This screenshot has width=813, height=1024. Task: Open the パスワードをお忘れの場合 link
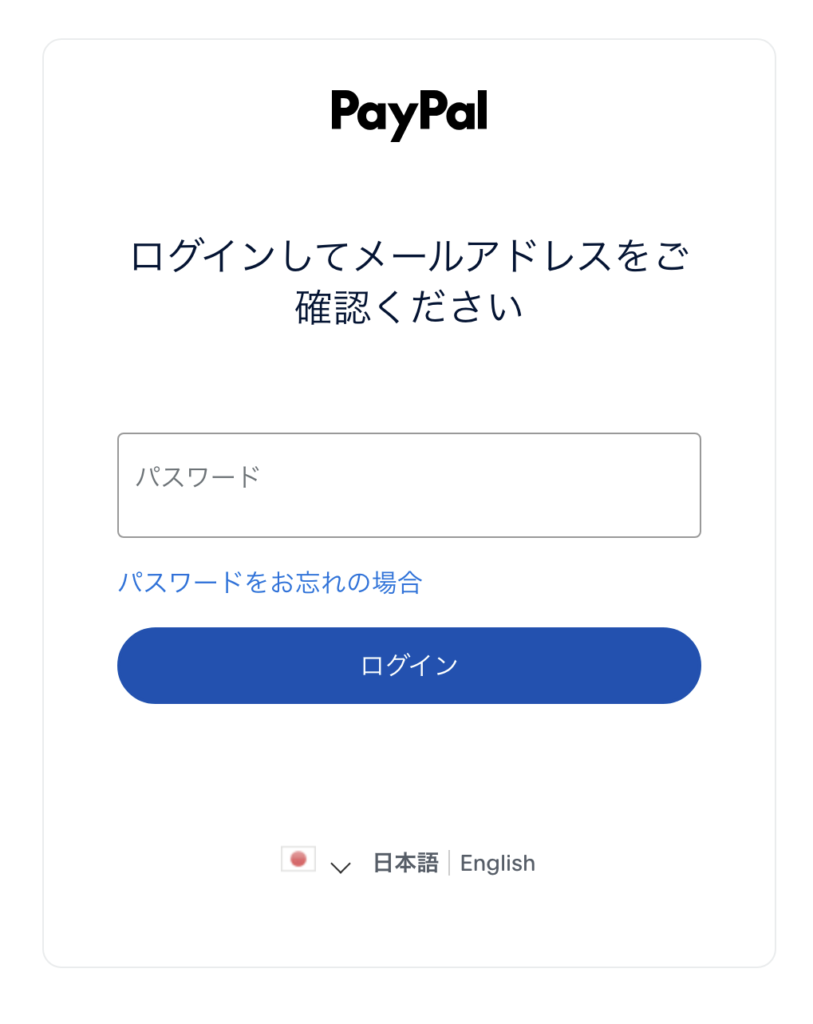[x=270, y=582]
